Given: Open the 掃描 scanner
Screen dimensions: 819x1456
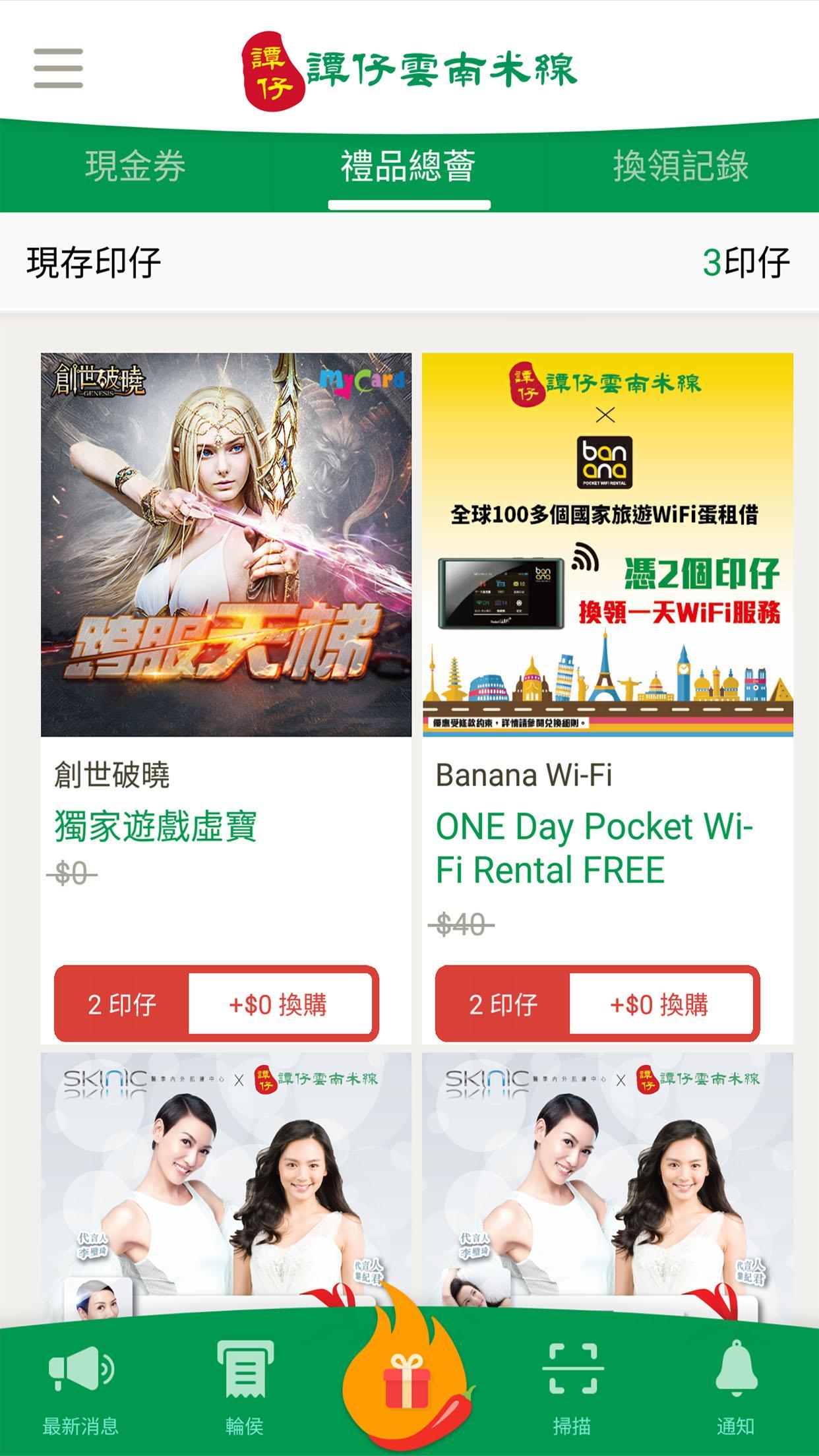Looking at the screenshot, I should [x=572, y=1381].
